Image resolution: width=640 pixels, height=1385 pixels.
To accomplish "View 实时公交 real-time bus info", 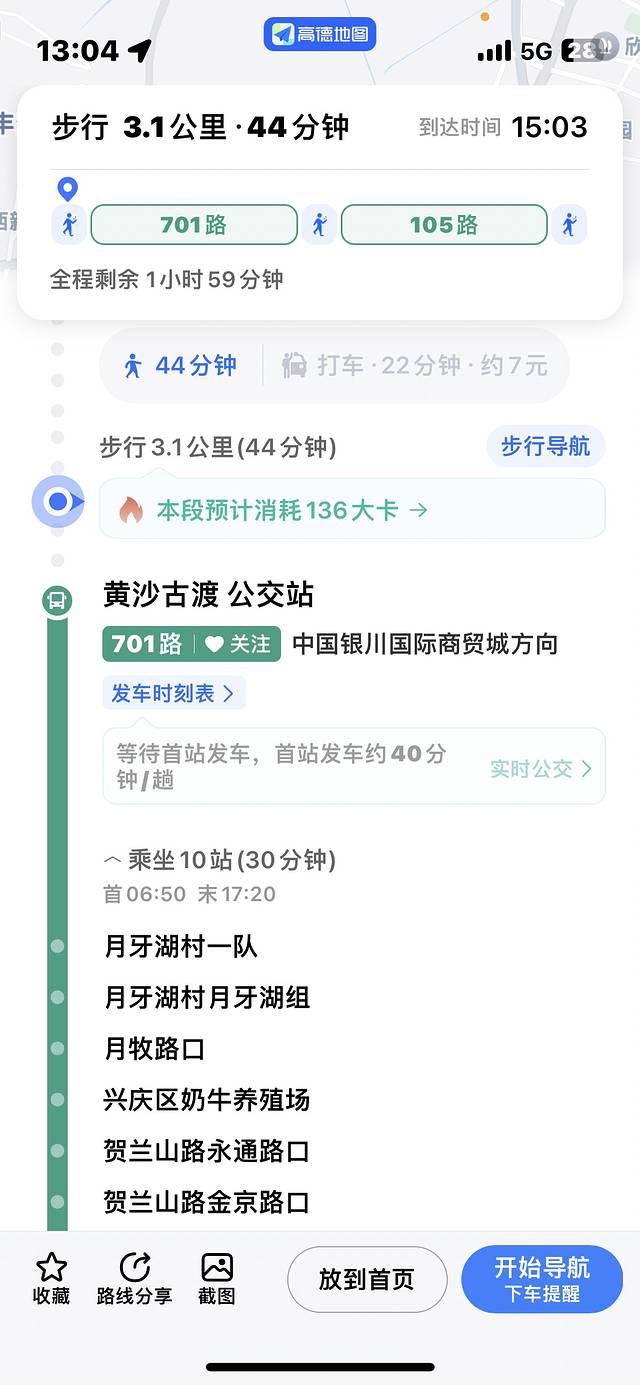I will coord(540,768).
